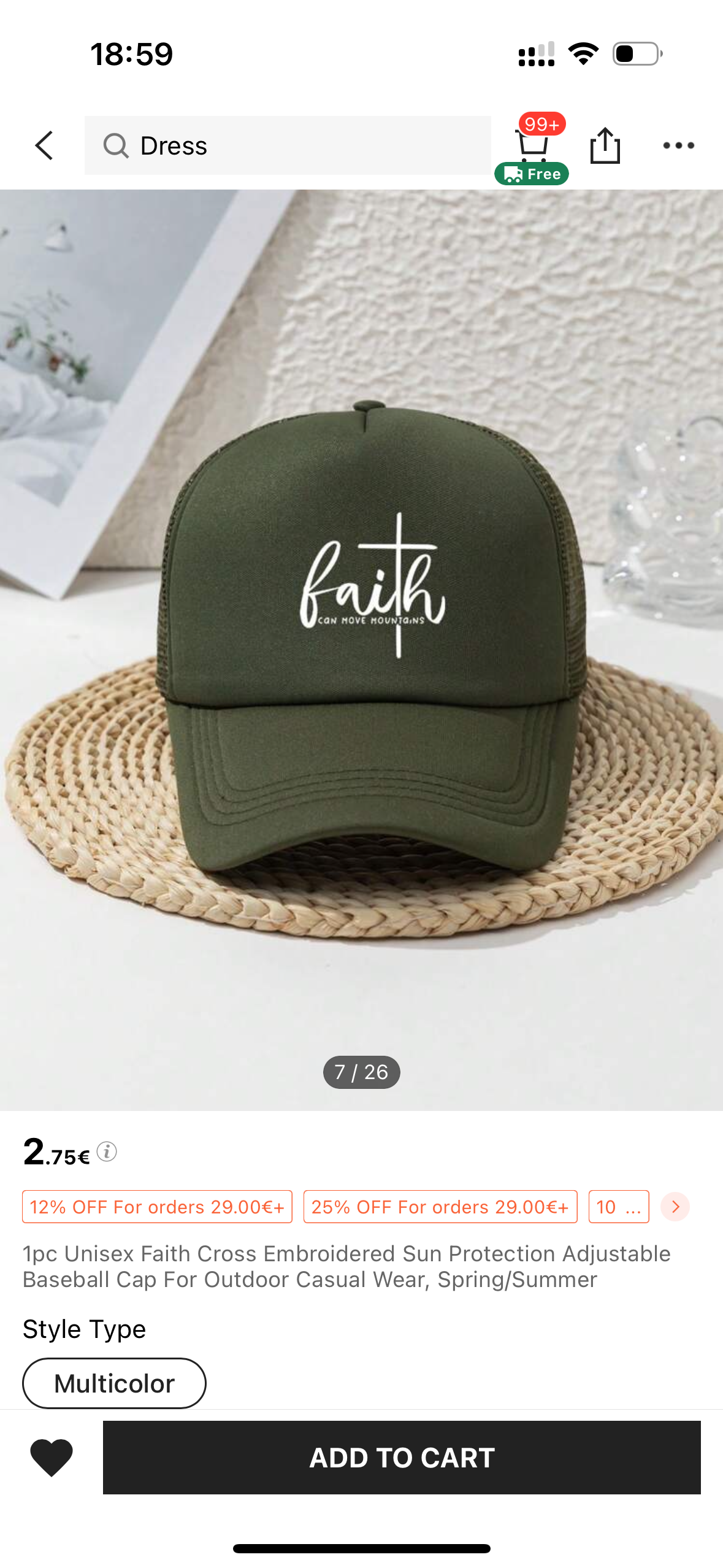Expand more coupons with the arrow
Viewport: 723px width, 1568px height.
coord(675,1207)
